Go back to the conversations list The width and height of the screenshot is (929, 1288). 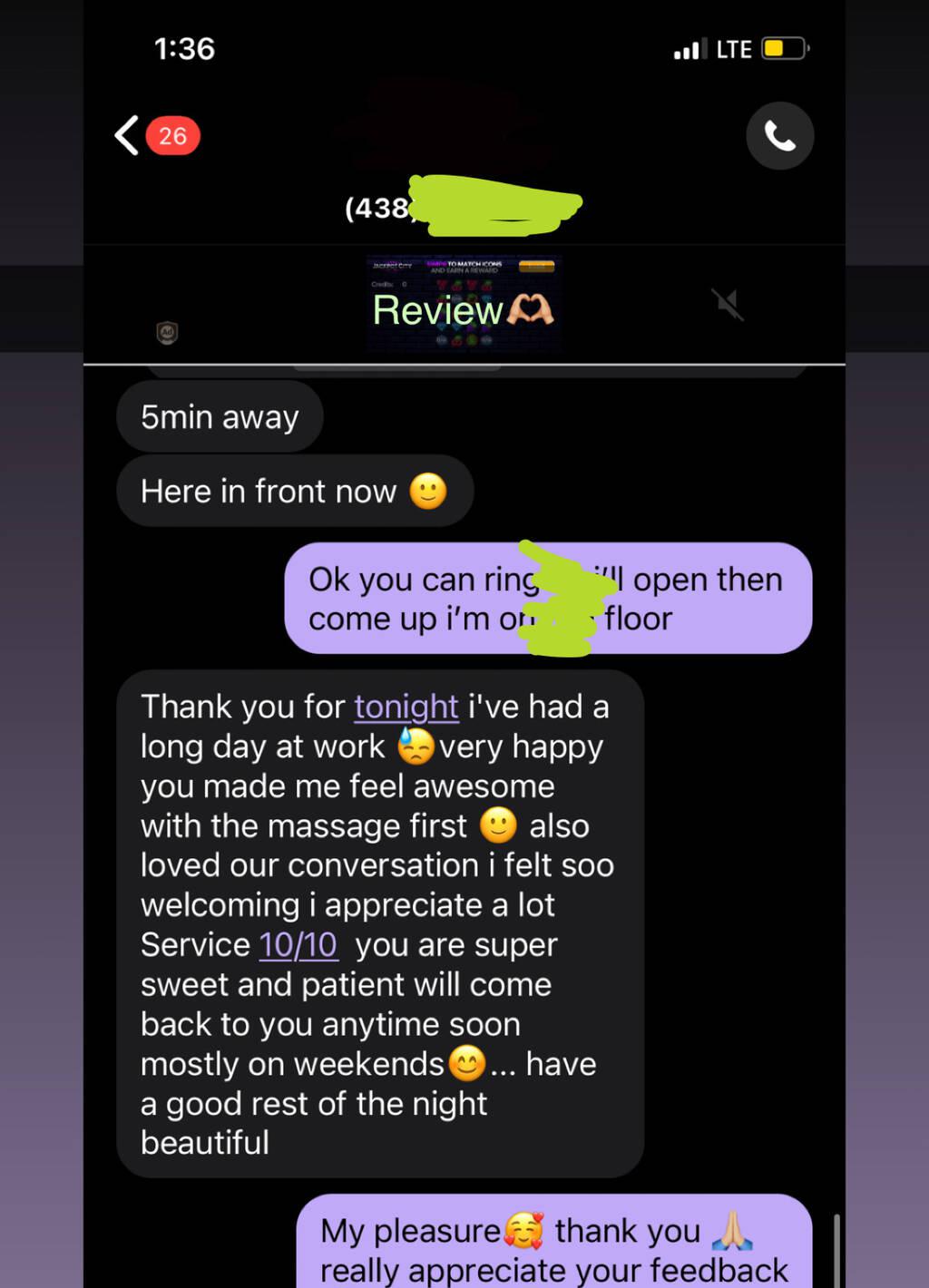(x=128, y=136)
